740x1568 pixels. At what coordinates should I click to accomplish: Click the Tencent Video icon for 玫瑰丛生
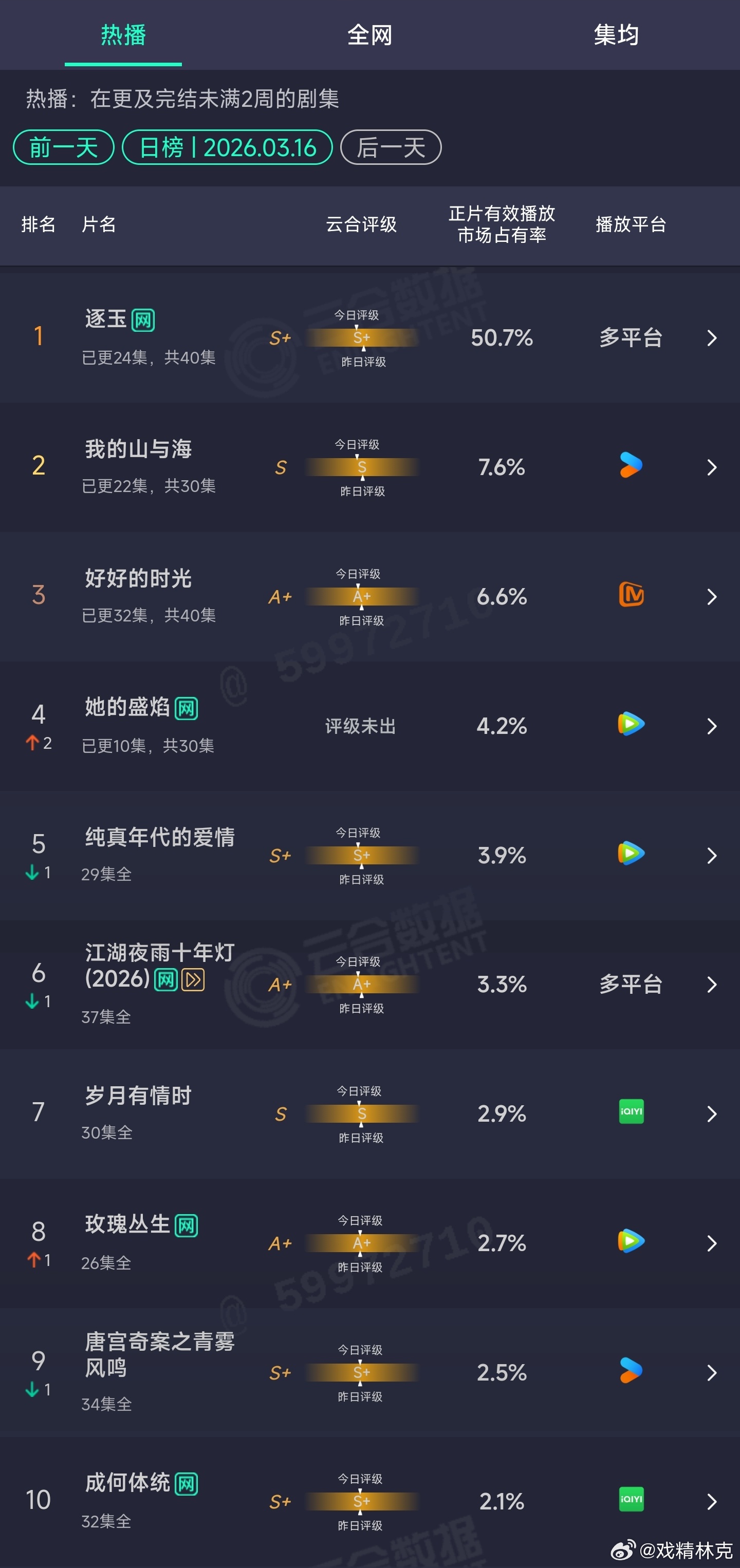tap(631, 1242)
